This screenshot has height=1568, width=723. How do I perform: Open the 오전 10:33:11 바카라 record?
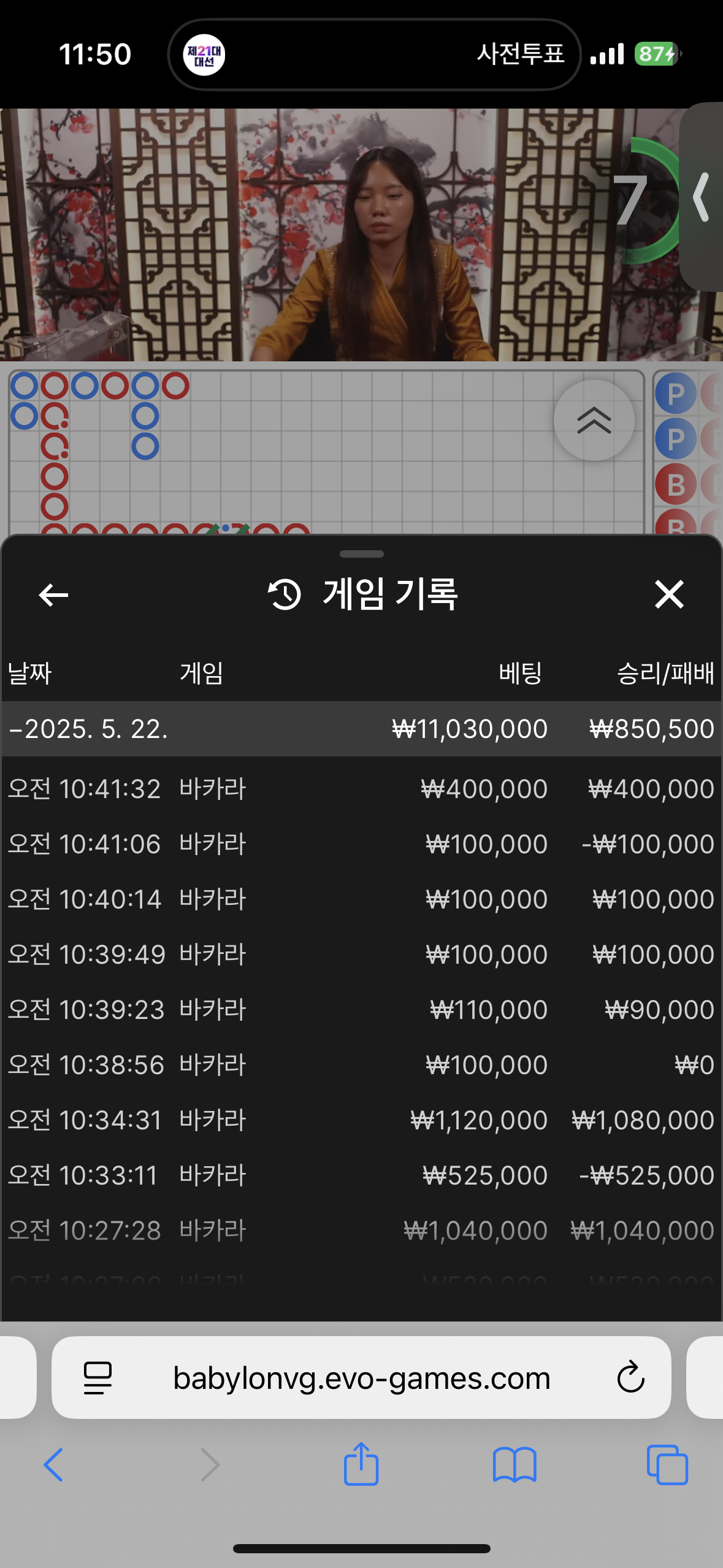pyautogui.click(x=361, y=1175)
